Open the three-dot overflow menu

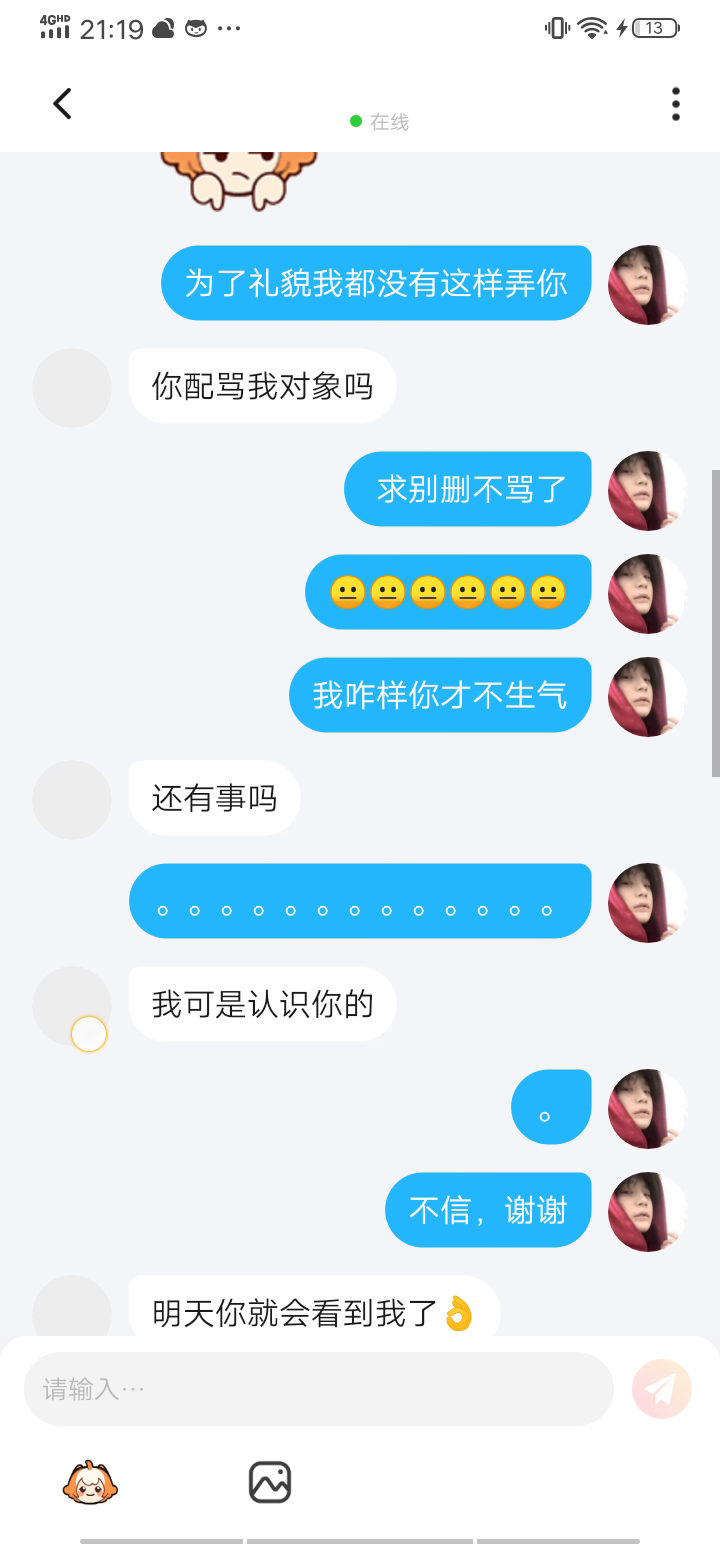click(676, 104)
